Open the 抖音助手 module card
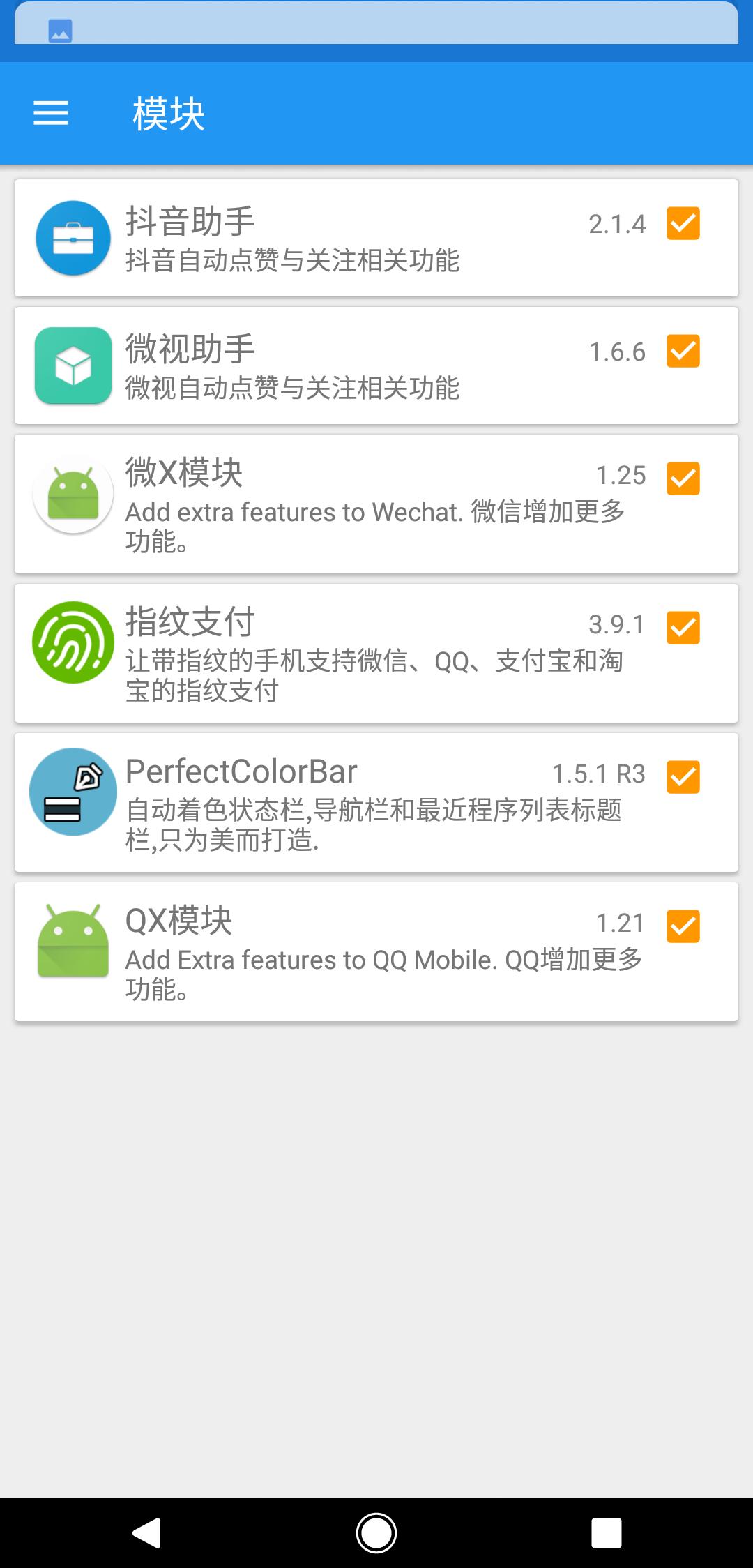 (376, 238)
